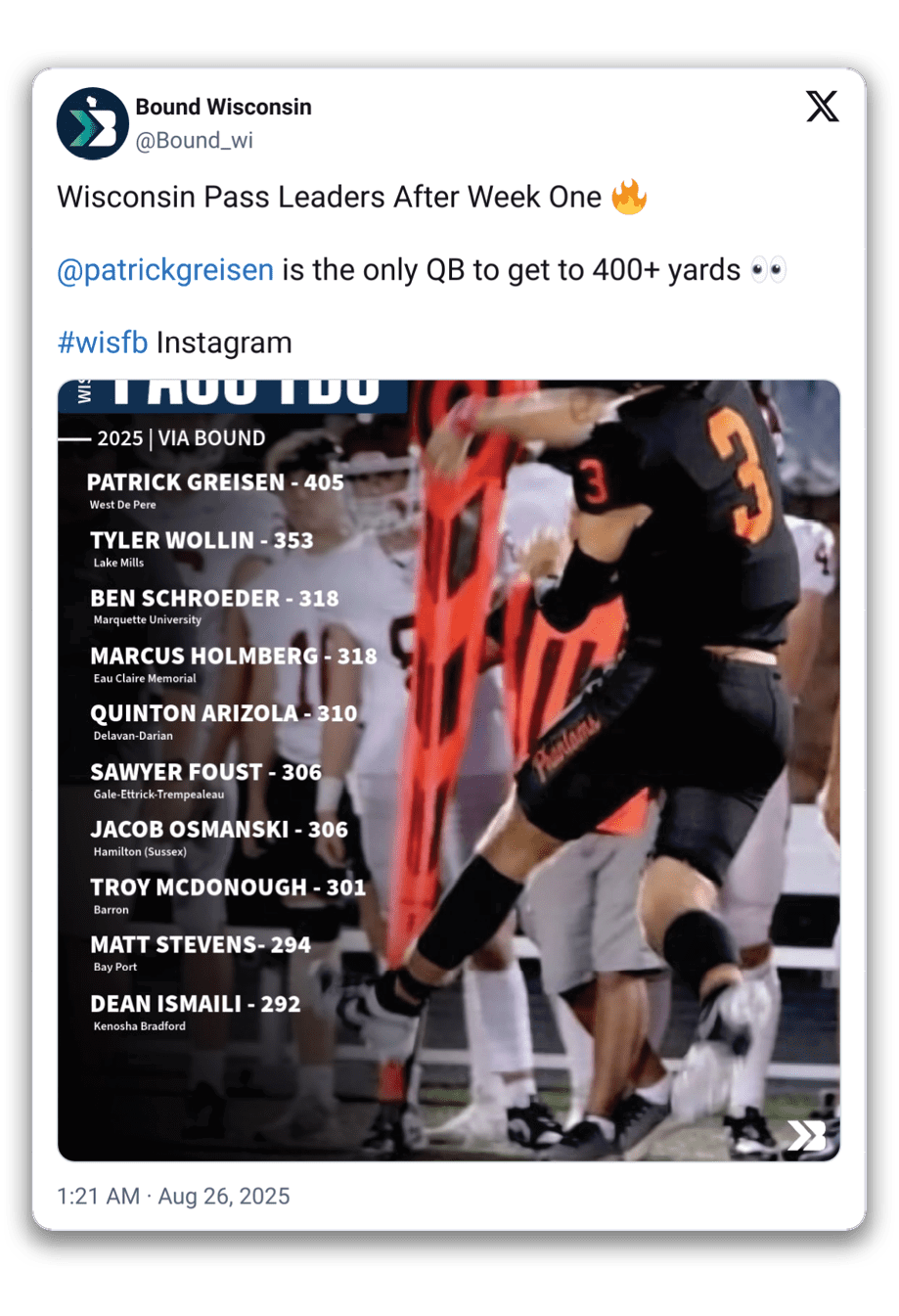Viewport: 899px width, 1316px height.
Task: Open Bound Wisconsin's profile avatar
Action: [x=93, y=123]
